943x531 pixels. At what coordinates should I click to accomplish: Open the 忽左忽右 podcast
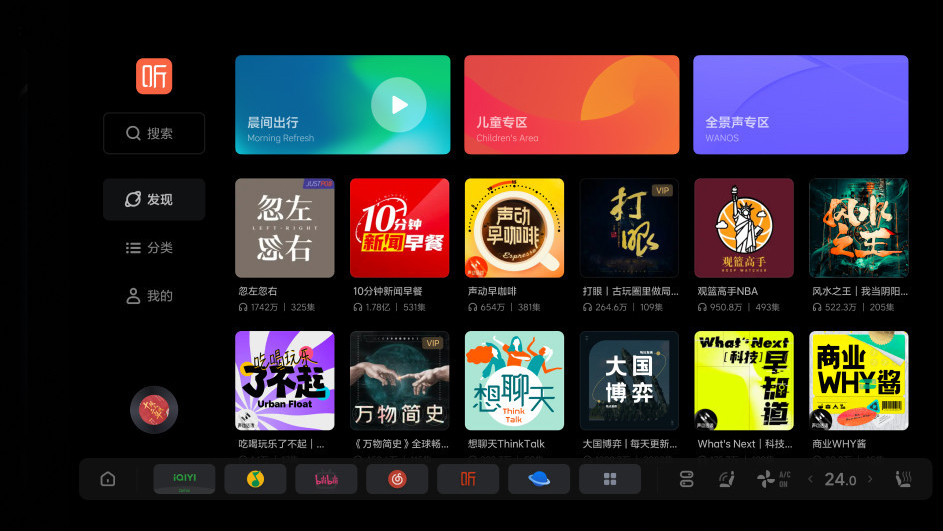[285, 228]
